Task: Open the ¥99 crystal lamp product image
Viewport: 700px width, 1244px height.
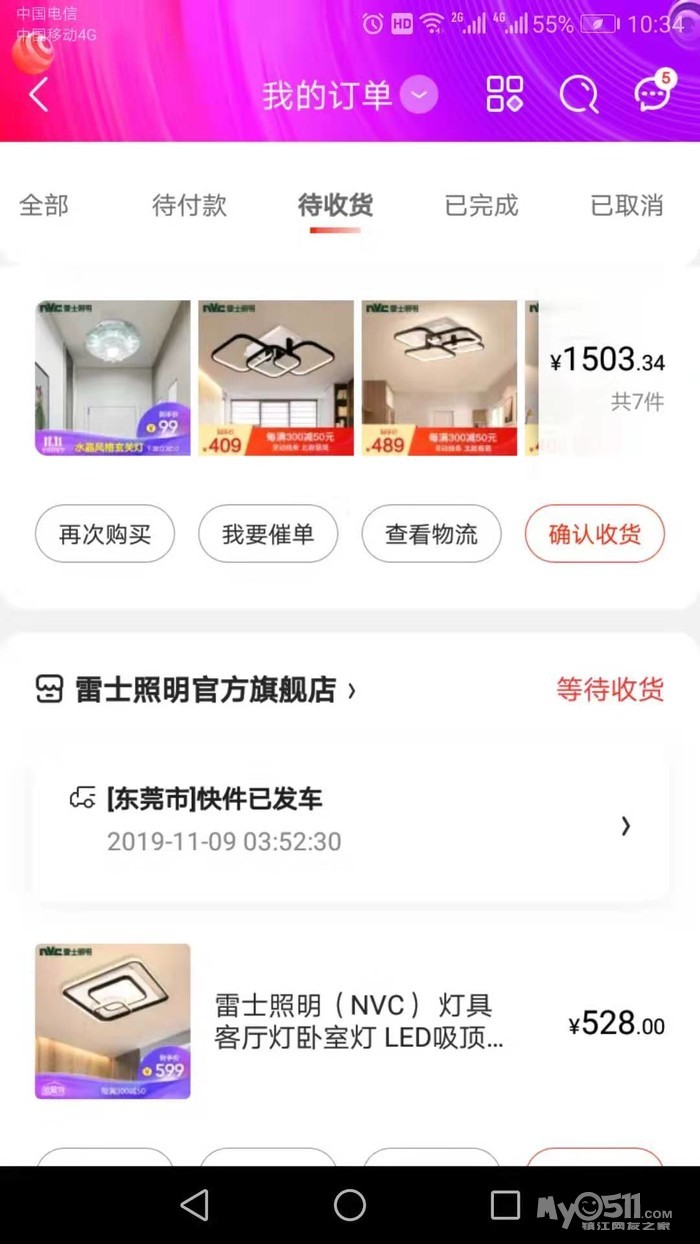Action: (x=113, y=378)
